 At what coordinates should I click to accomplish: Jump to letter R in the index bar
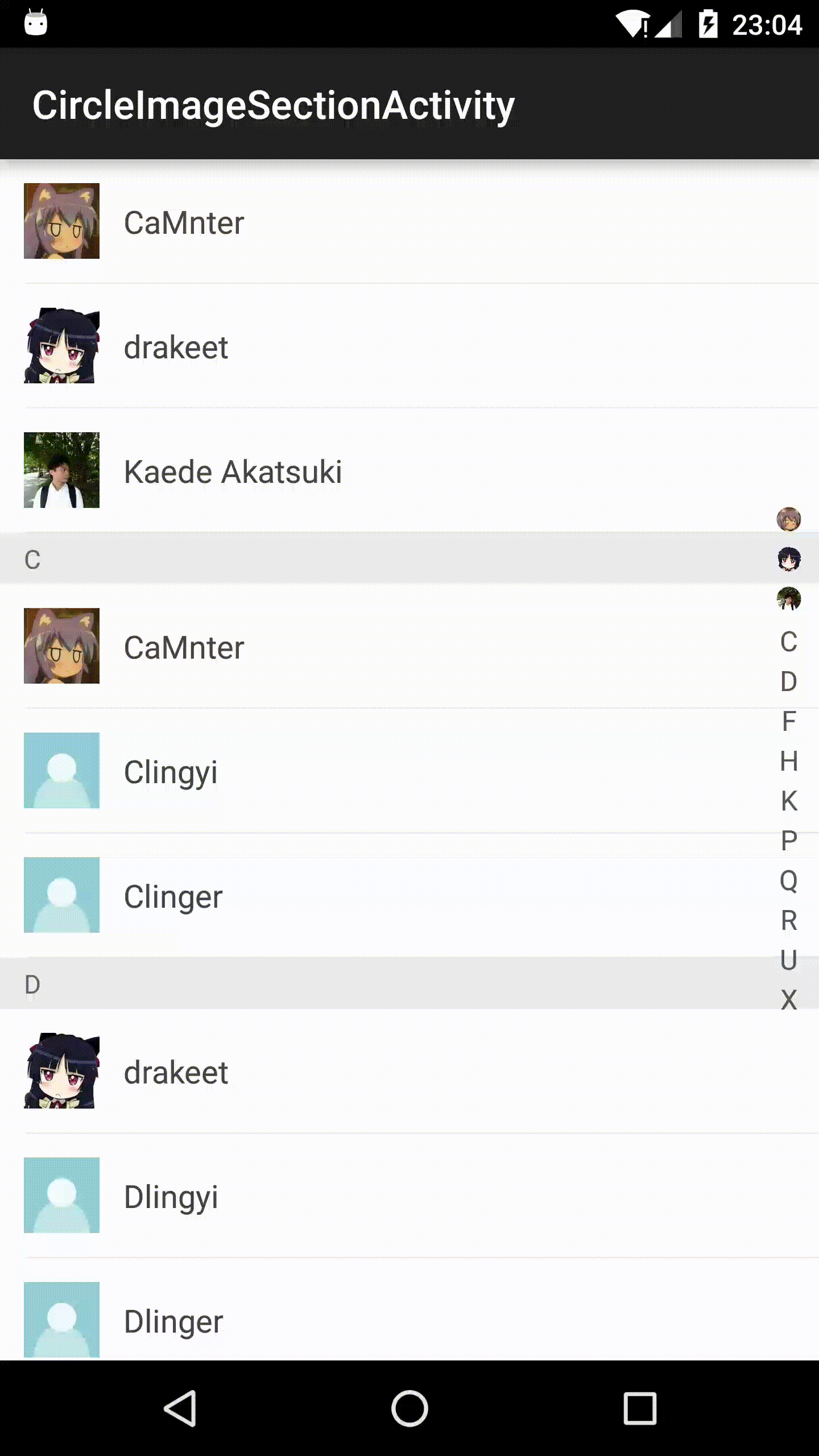(788, 920)
